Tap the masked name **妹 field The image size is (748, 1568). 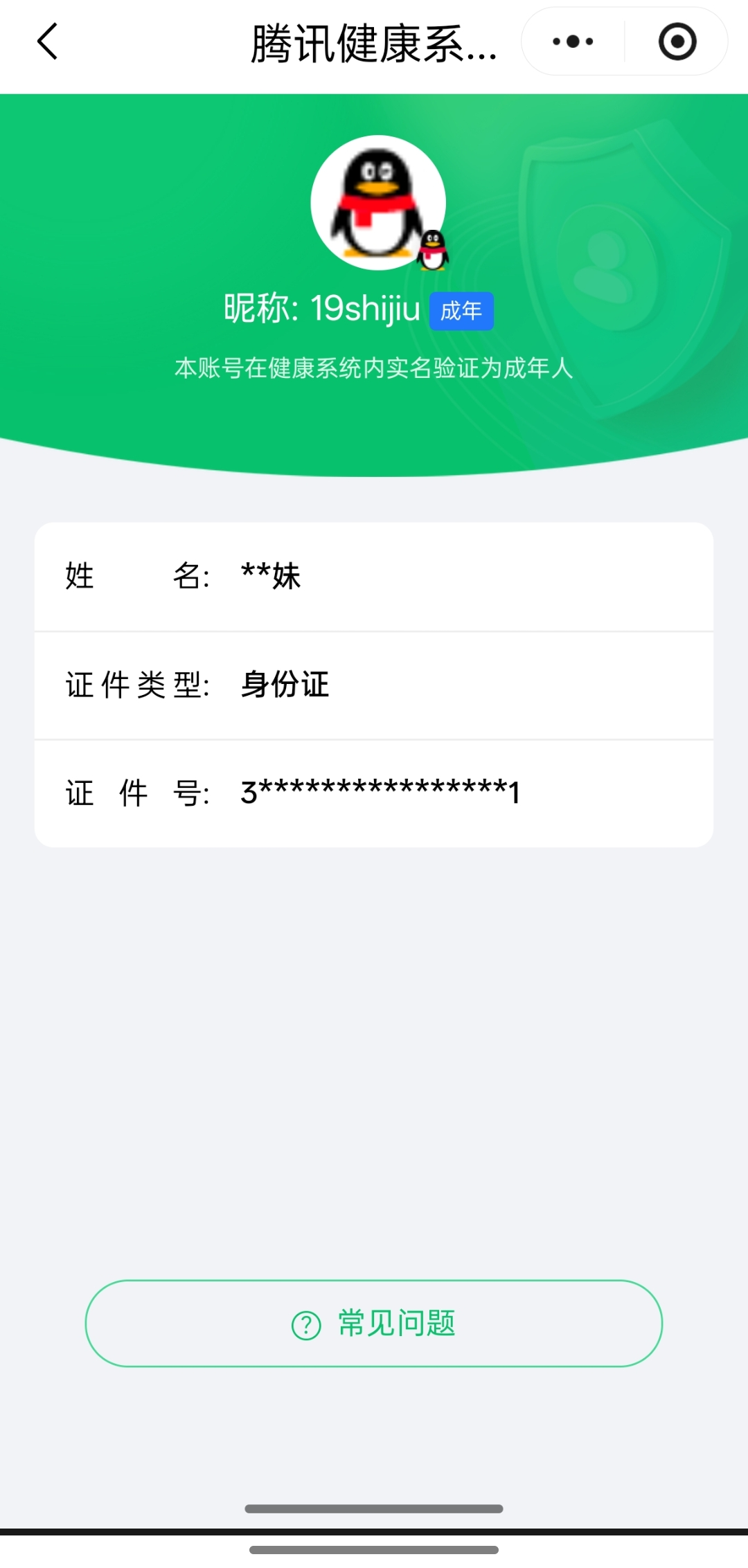pos(271,575)
